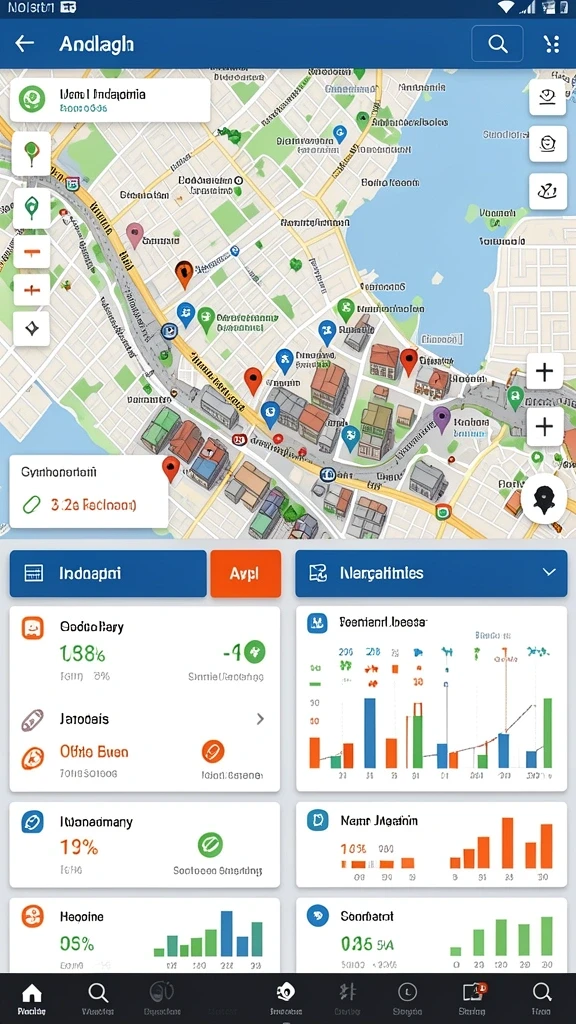
Task: Open the overflow menu in the app bar
Action: tap(552, 44)
